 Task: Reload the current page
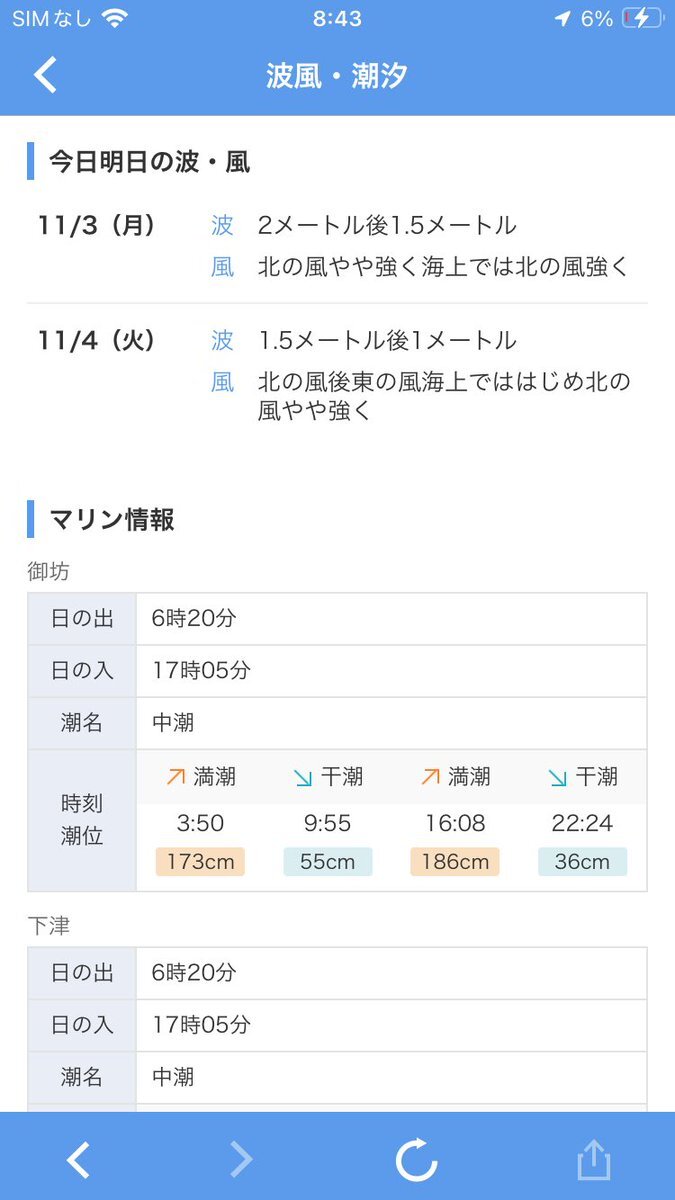416,1160
